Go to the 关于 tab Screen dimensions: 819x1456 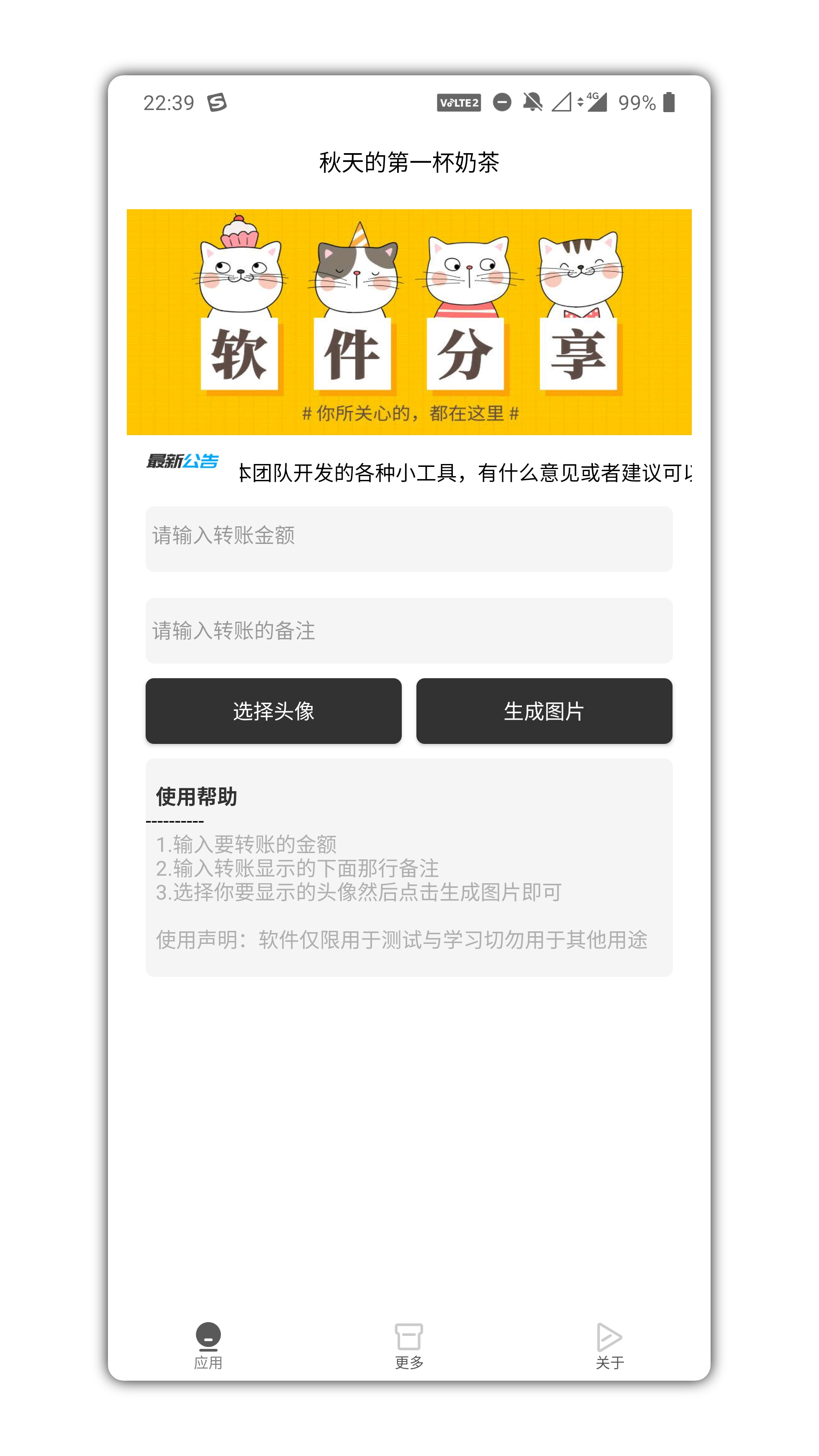[609, 1345]
